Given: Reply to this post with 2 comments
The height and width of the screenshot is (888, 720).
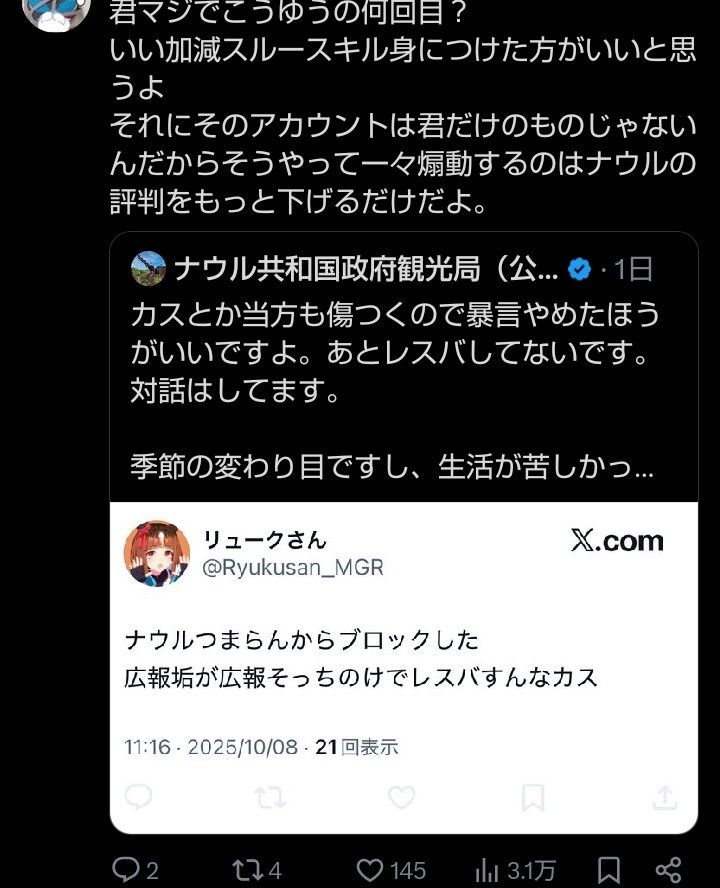Looking at the screenshot, I should click(x=125, y=869).
